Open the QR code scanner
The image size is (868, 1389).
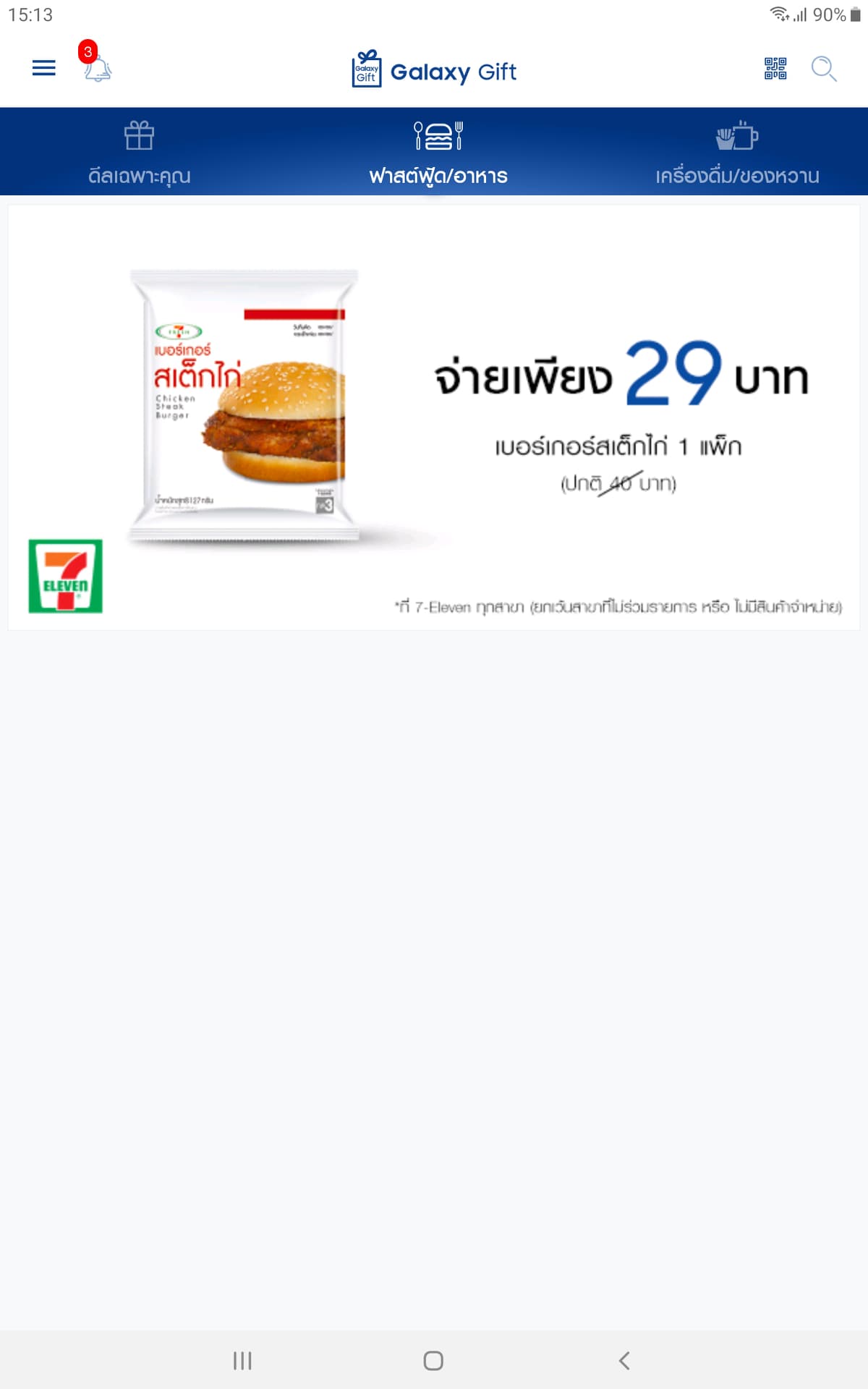(x=775, y=69)
